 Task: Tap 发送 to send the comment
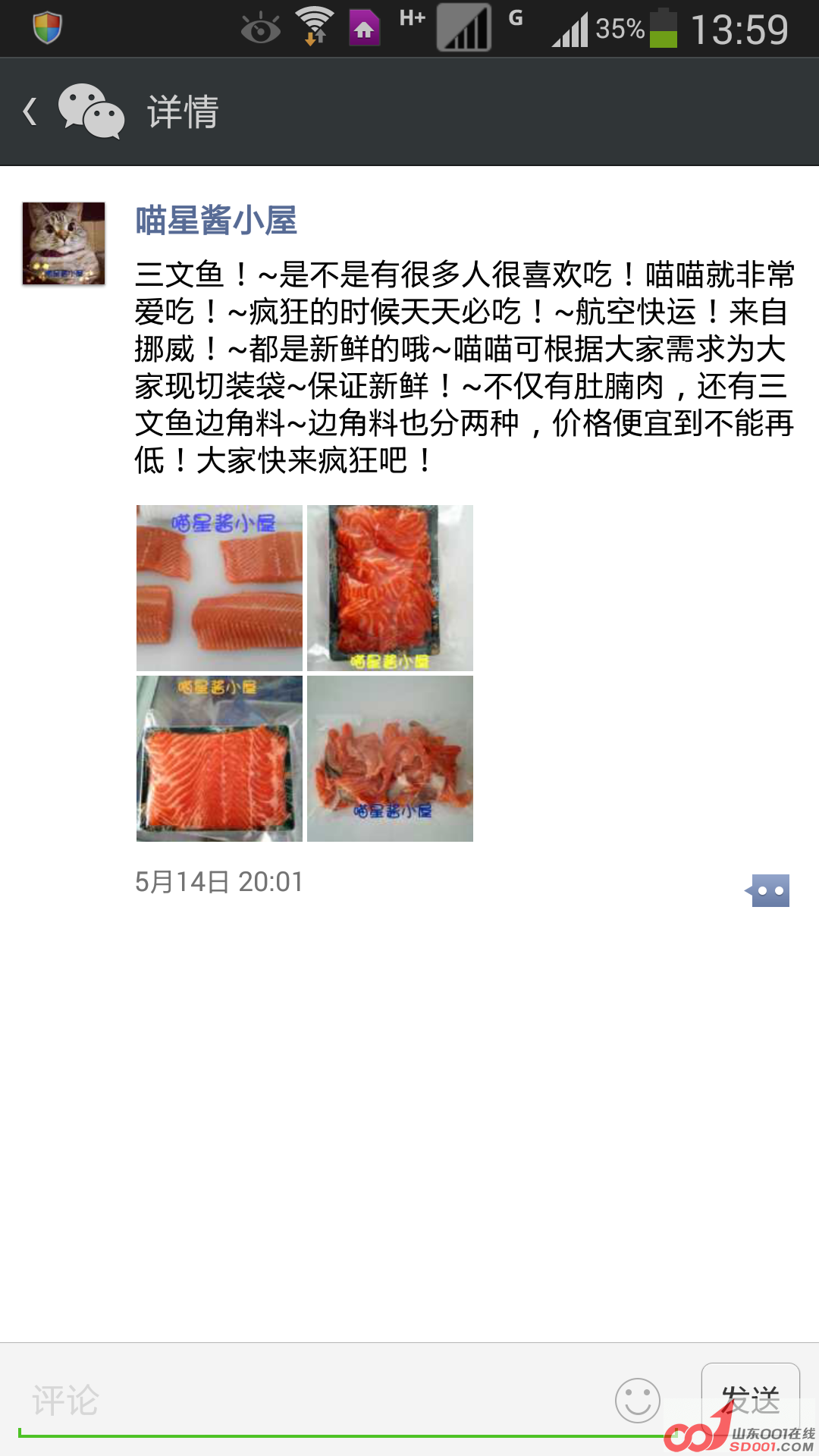pos(750,1398)
